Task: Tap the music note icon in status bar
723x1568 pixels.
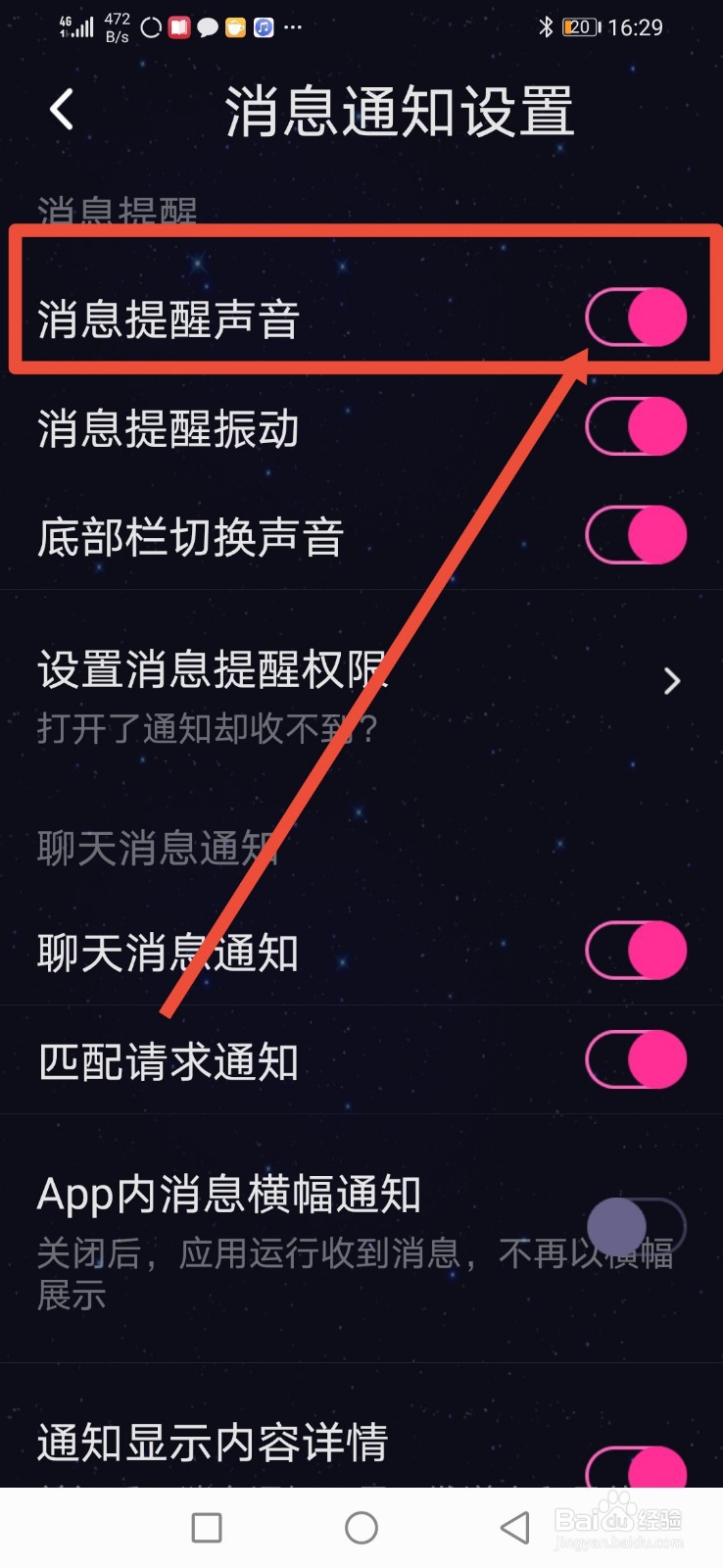Action: [262, 26]
